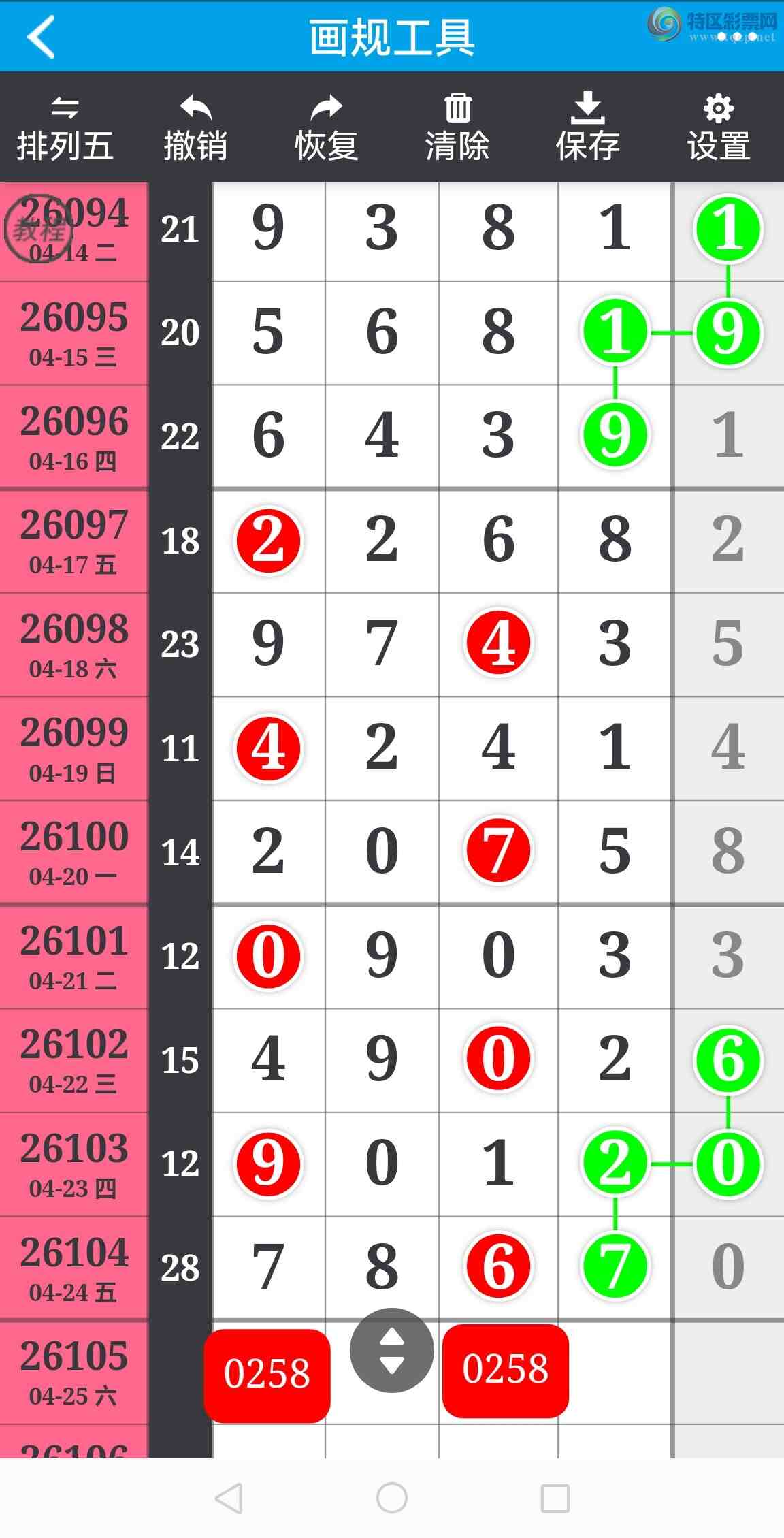Open 设置 settings

pos(719,129)
